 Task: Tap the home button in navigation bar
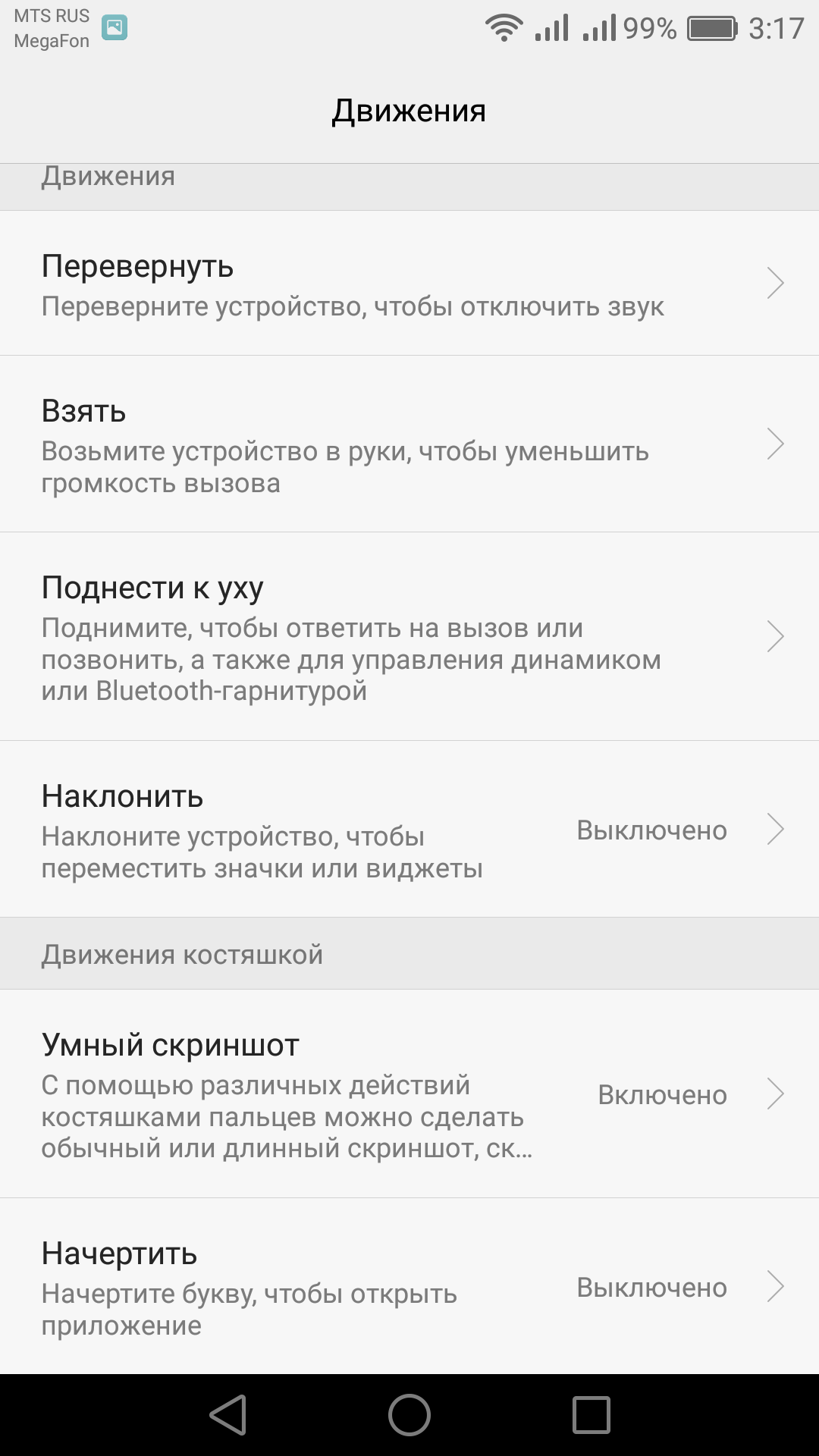pos(409,1415)
